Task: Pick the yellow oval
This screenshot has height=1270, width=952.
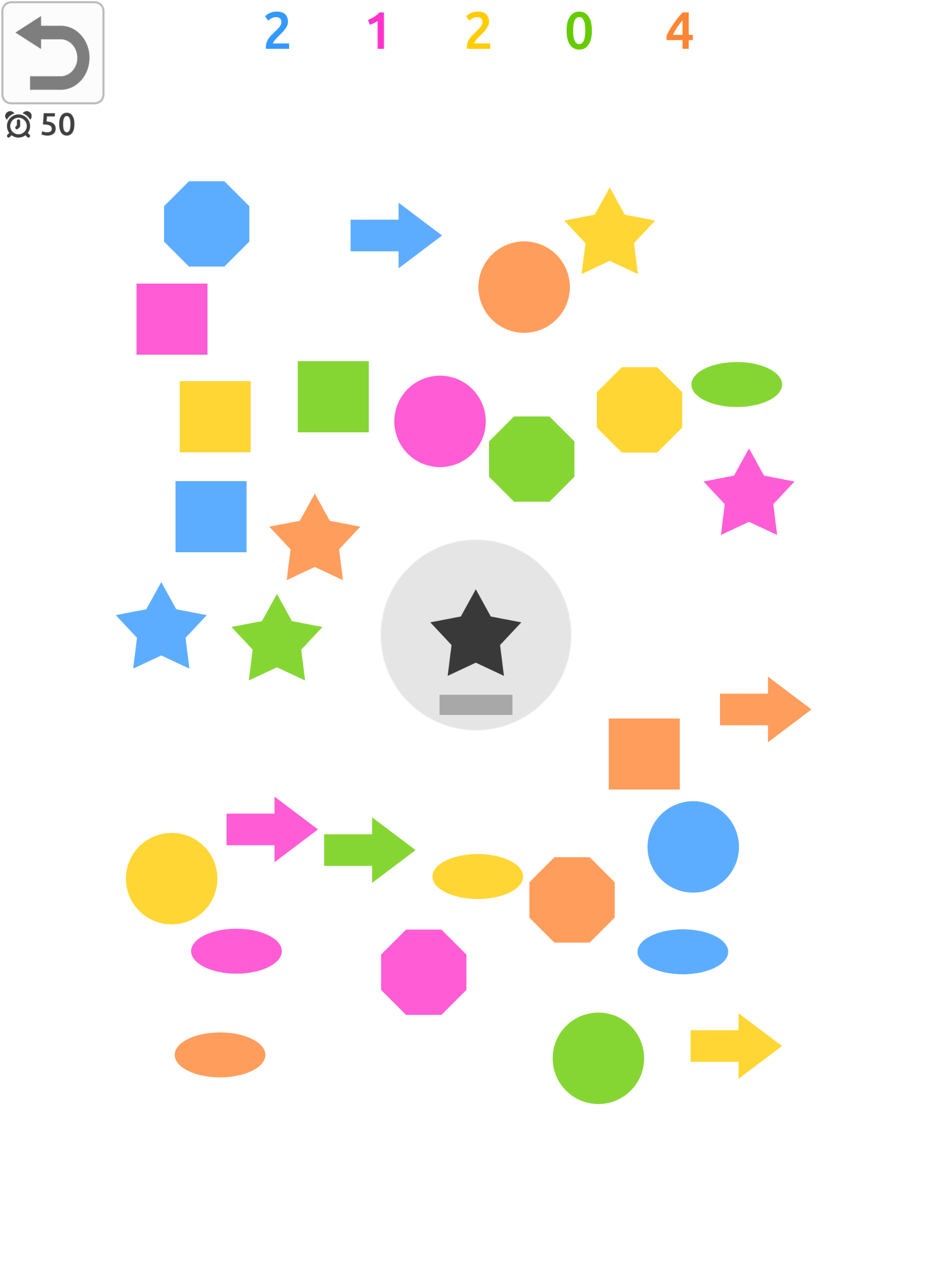Action: point(477,876)
